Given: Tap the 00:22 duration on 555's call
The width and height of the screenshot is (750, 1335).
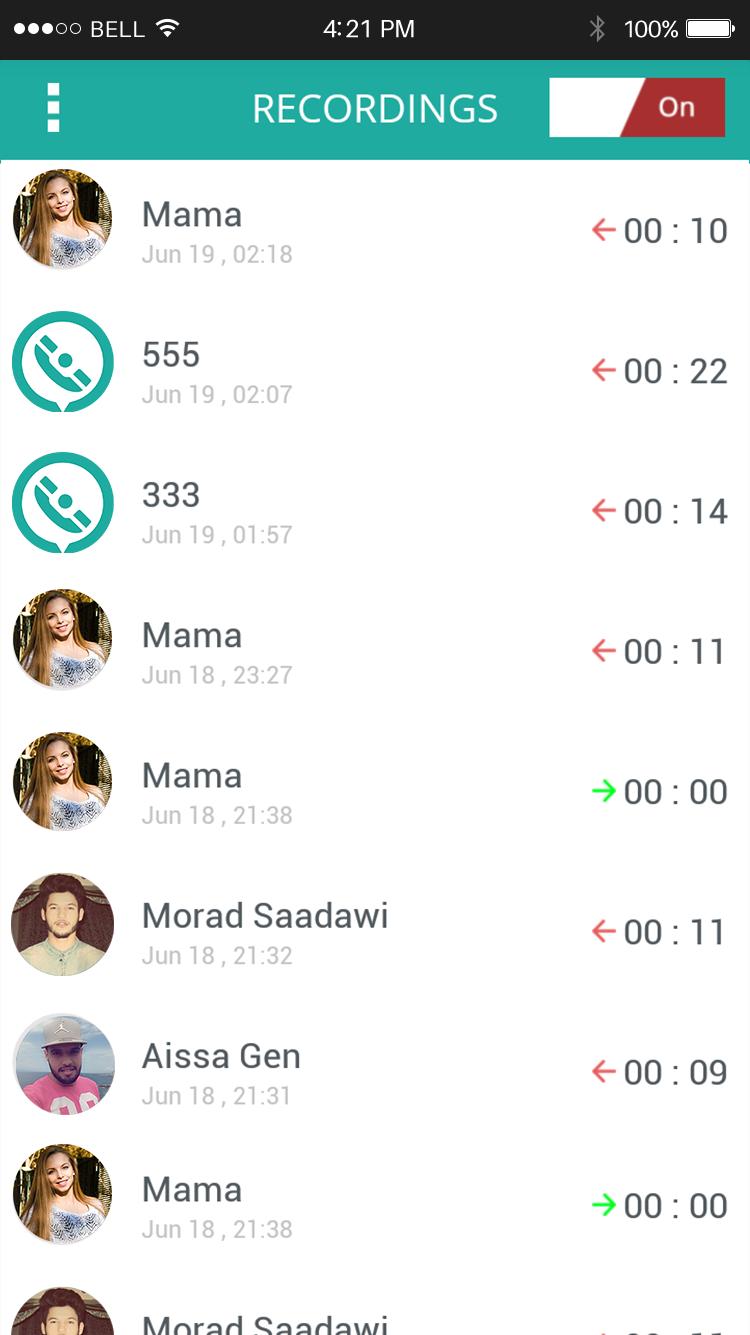Looking at the screenshot, I should click(676, 370).
